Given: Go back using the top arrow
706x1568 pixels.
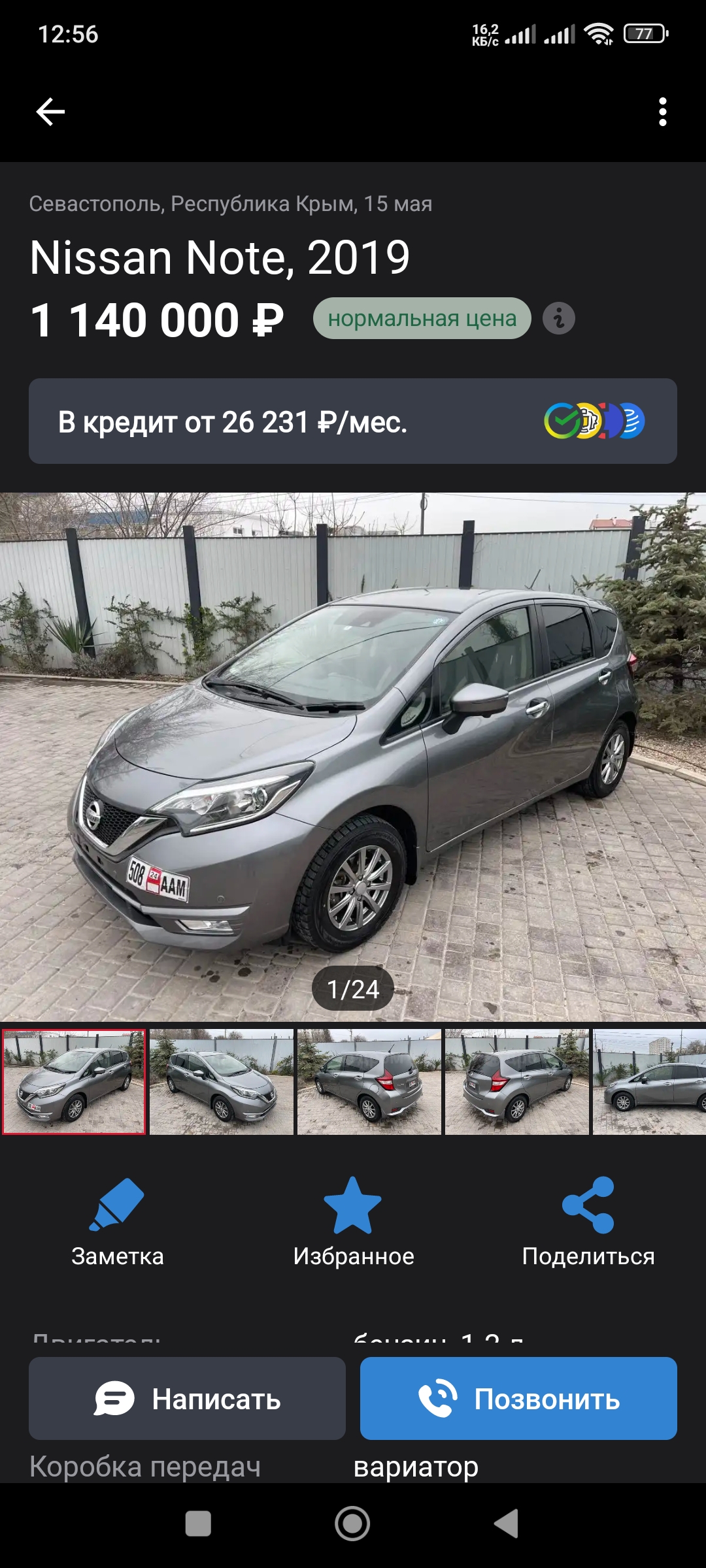Looking at the screenshot, I should click(50, 112).
